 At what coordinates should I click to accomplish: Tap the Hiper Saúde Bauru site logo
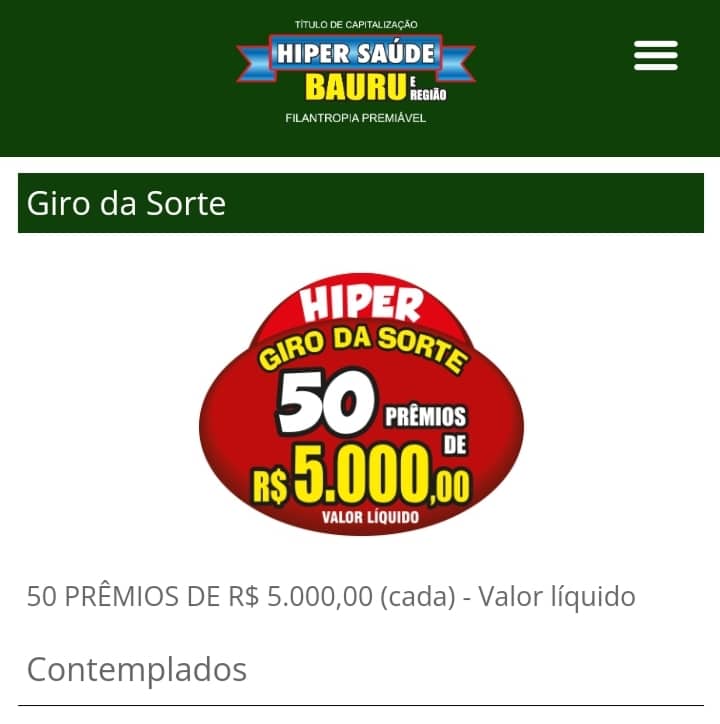click(356, 70)
